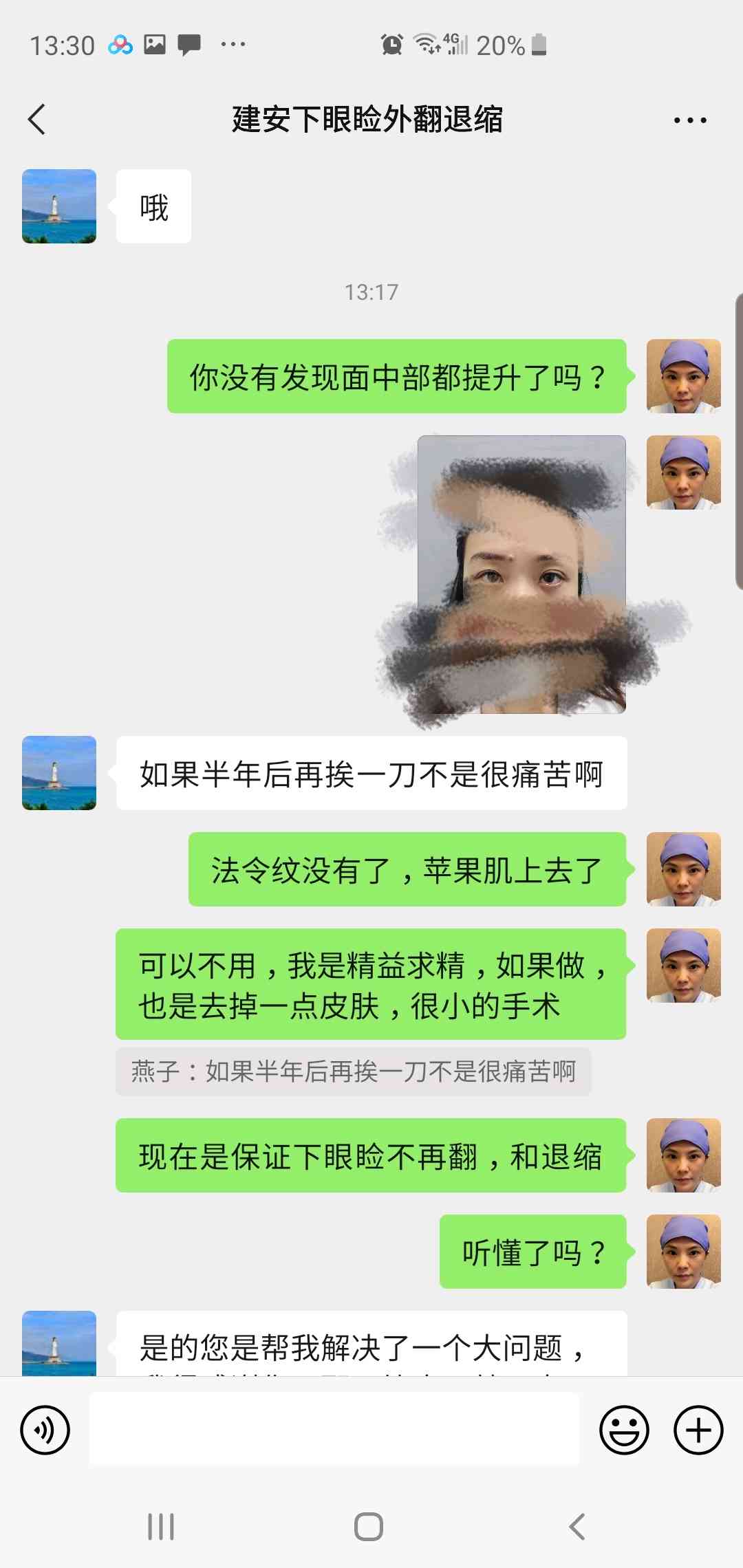
Task: Go back from the chat
Action: pos(37,120)
